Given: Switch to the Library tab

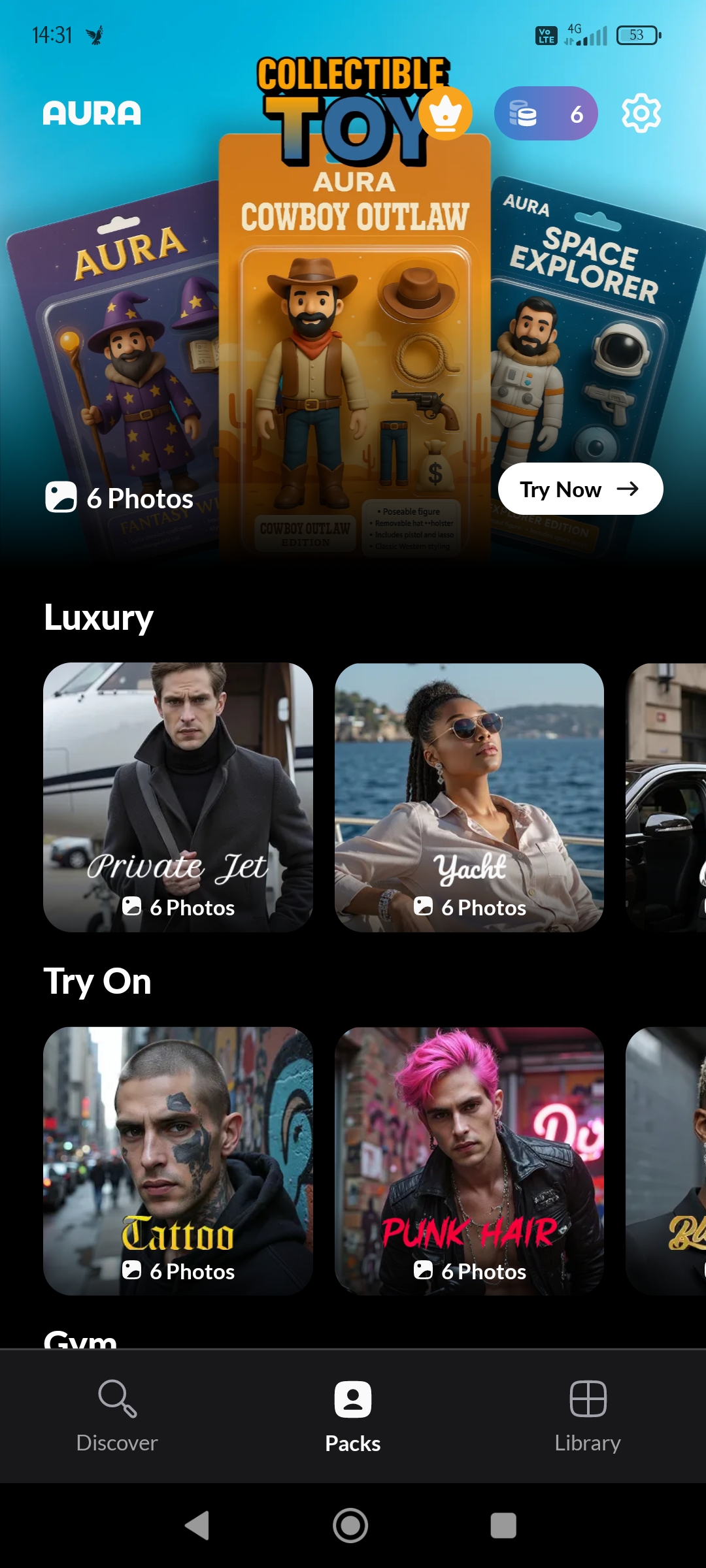Looking at the screenshot, I should pyautogui.click(x=588, y=1416).
